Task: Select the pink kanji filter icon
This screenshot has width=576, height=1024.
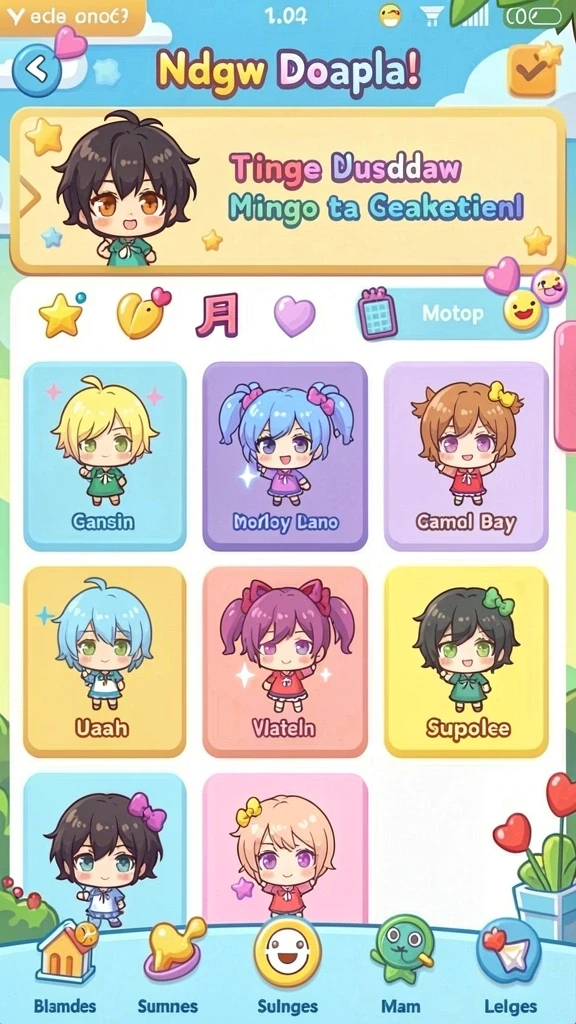Action: coord(217,315)
